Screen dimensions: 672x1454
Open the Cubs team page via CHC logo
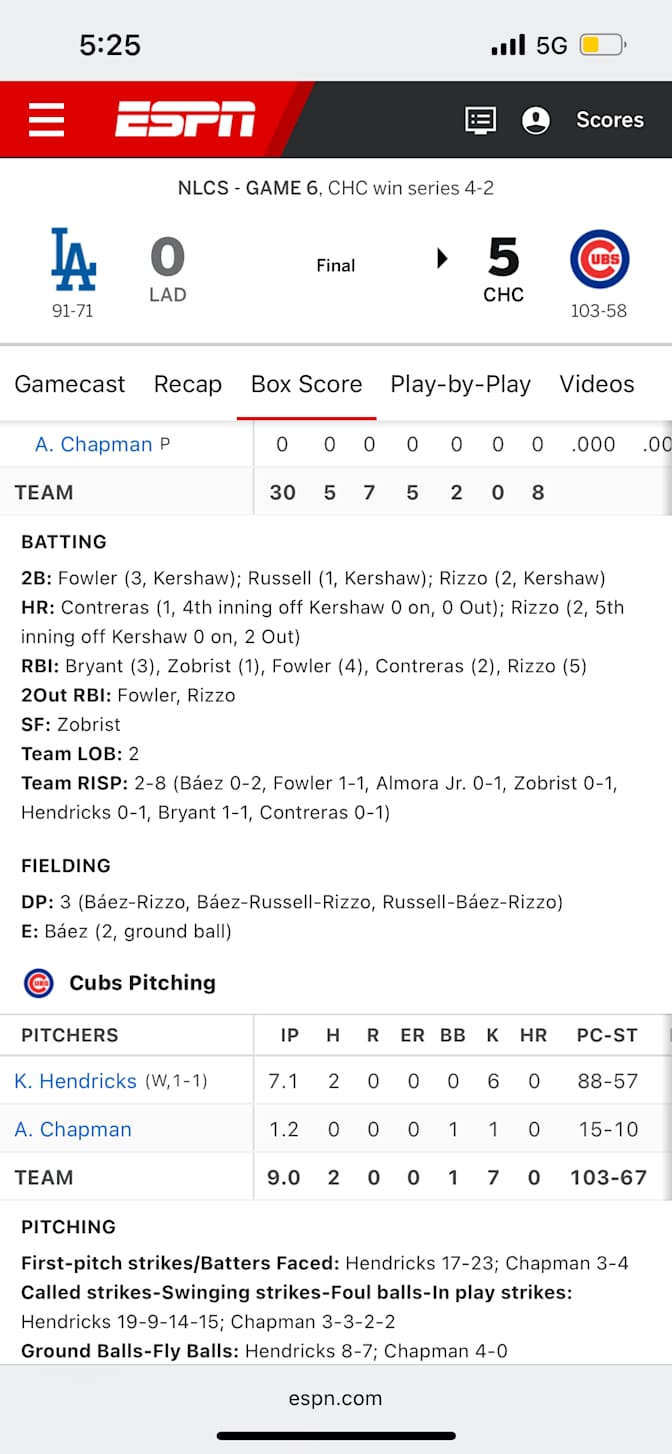coord(600,260)
